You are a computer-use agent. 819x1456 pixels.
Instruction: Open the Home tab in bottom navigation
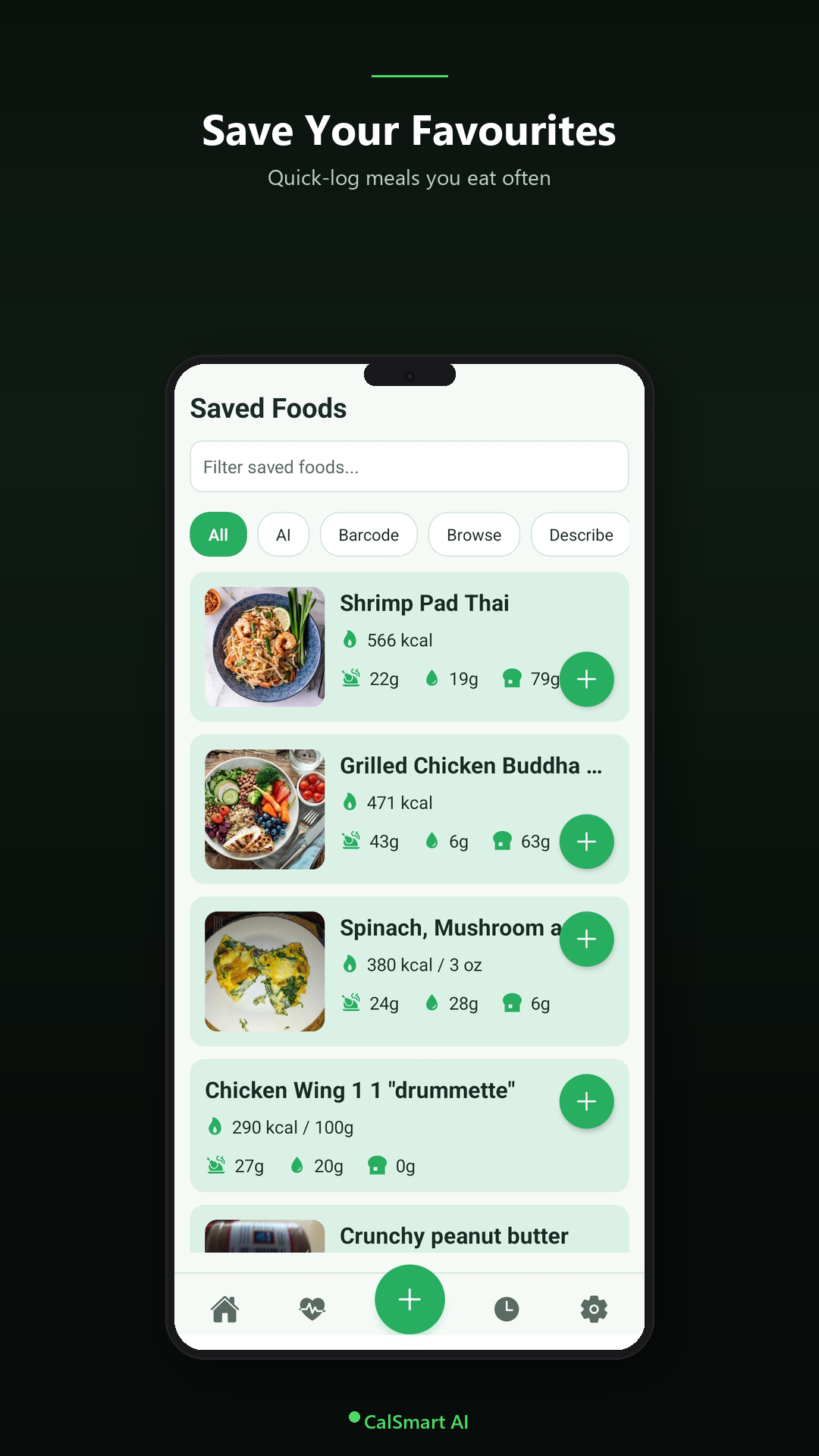point(226,1308)
